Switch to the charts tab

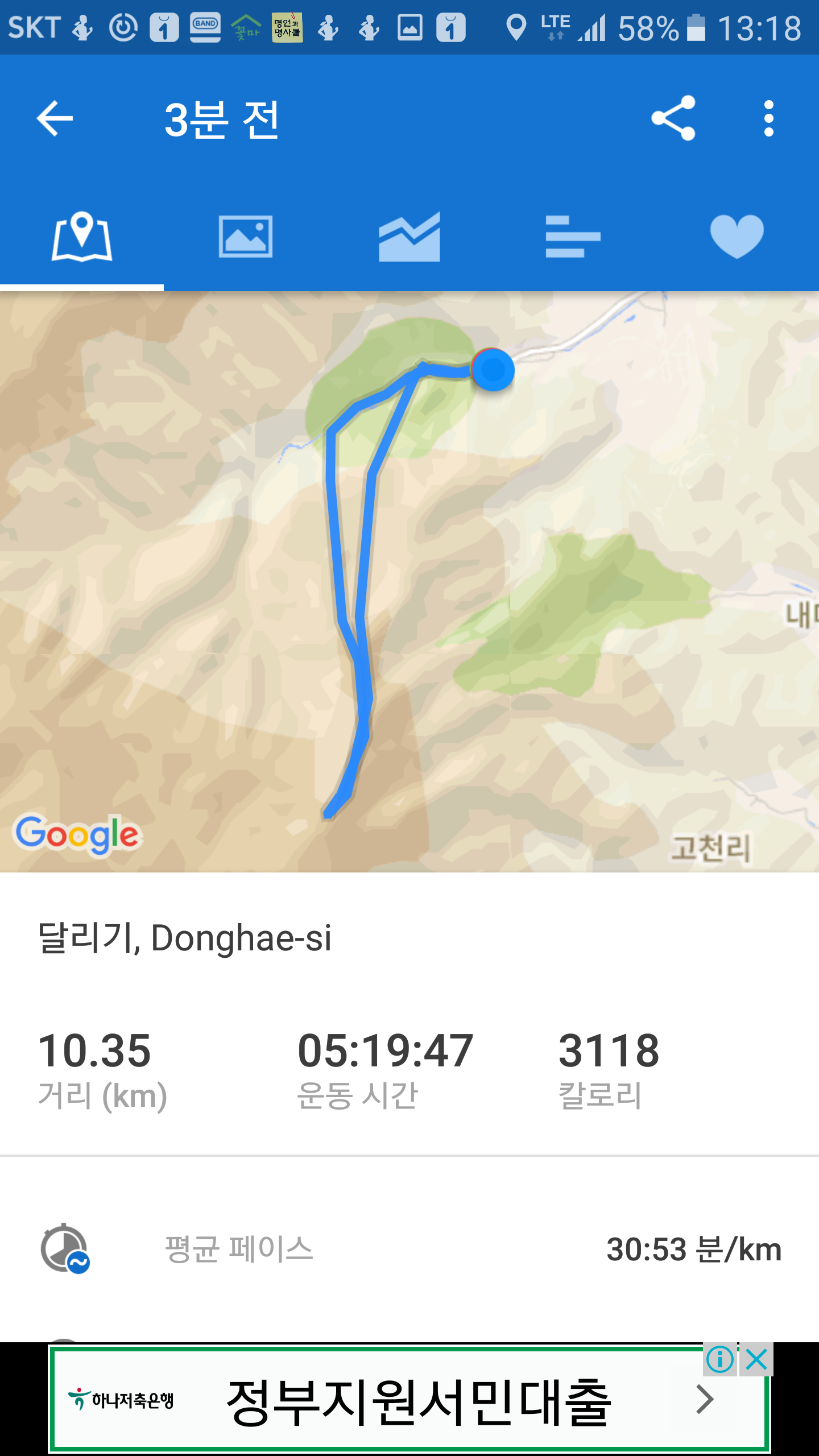tap(409, 237)
